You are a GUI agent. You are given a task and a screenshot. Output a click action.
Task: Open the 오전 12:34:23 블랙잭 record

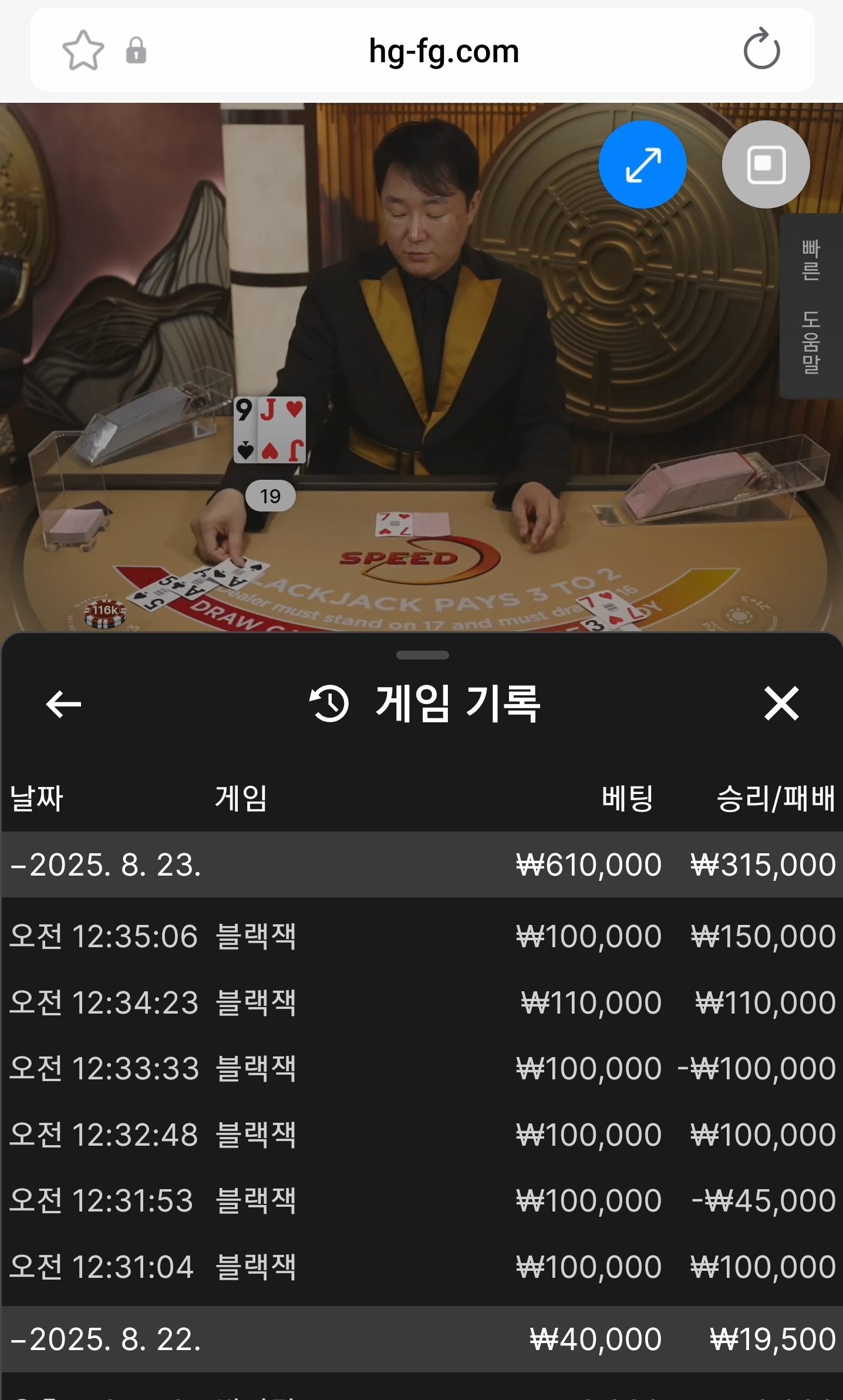(421, 1002)
